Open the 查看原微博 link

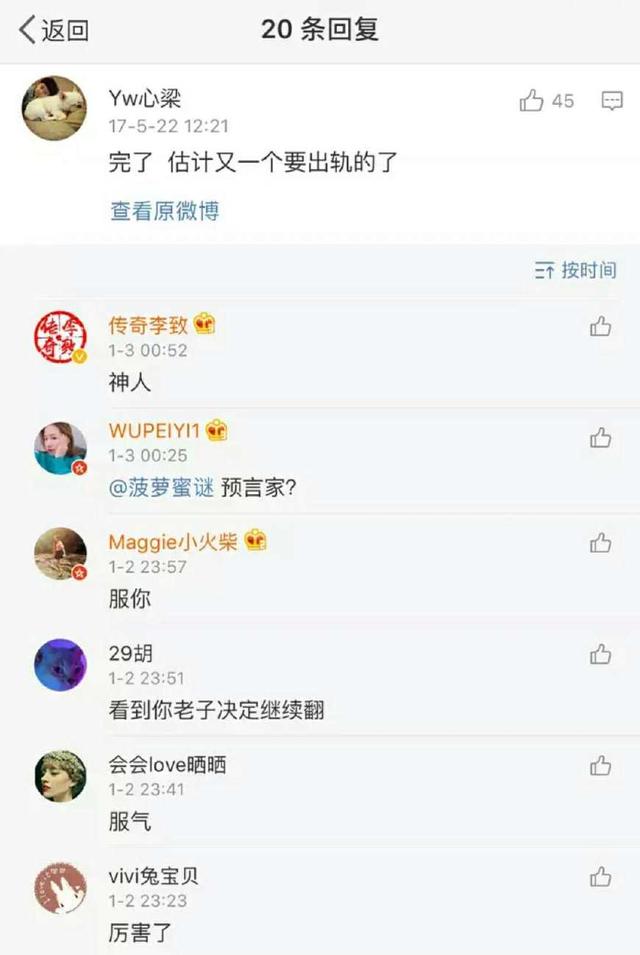(164, 211)
